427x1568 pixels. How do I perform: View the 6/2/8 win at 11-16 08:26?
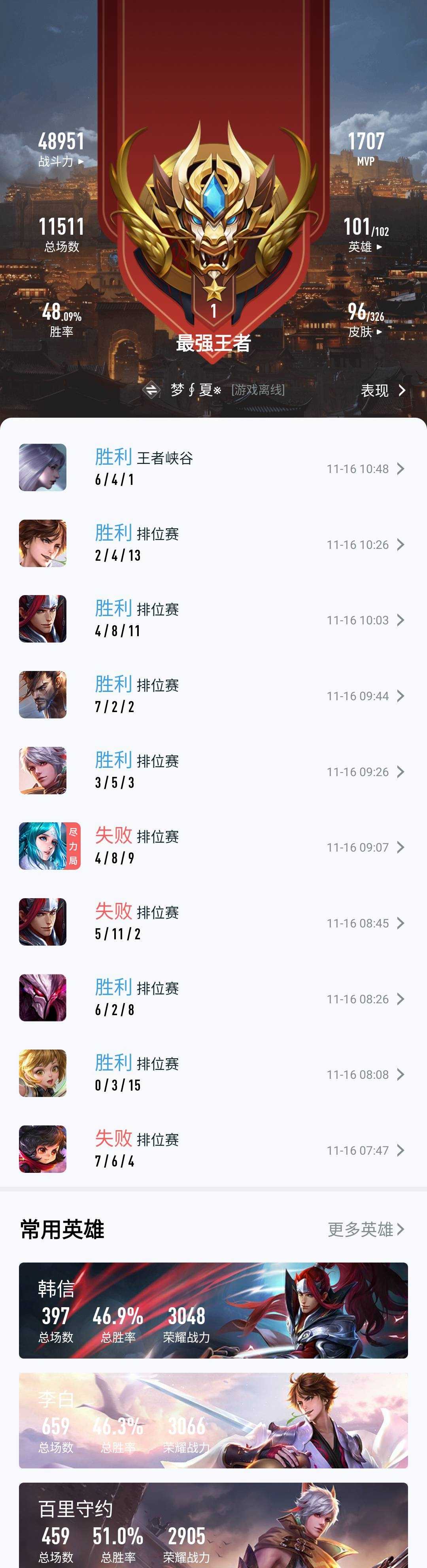(213, 998)
